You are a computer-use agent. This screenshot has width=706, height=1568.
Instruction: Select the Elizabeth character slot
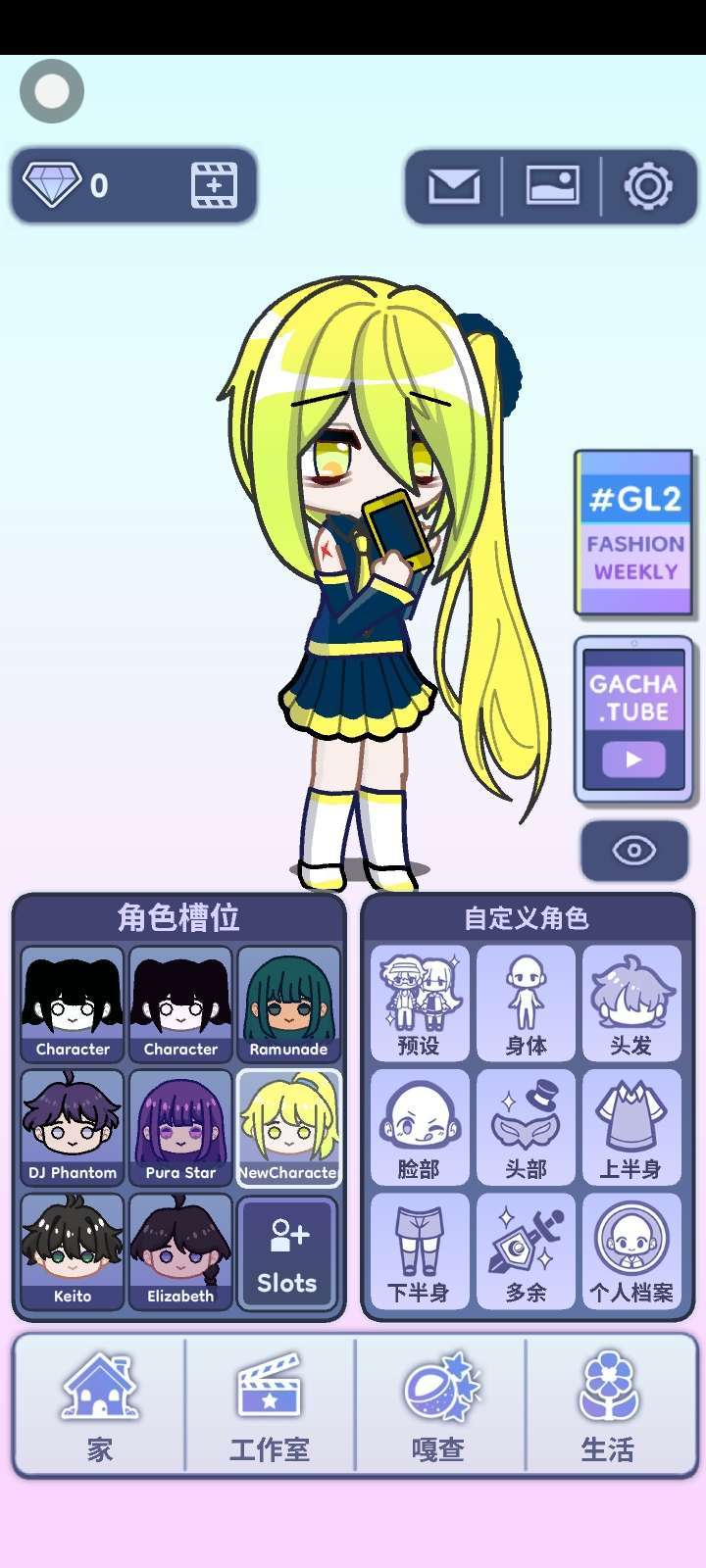pos(180,1250)
